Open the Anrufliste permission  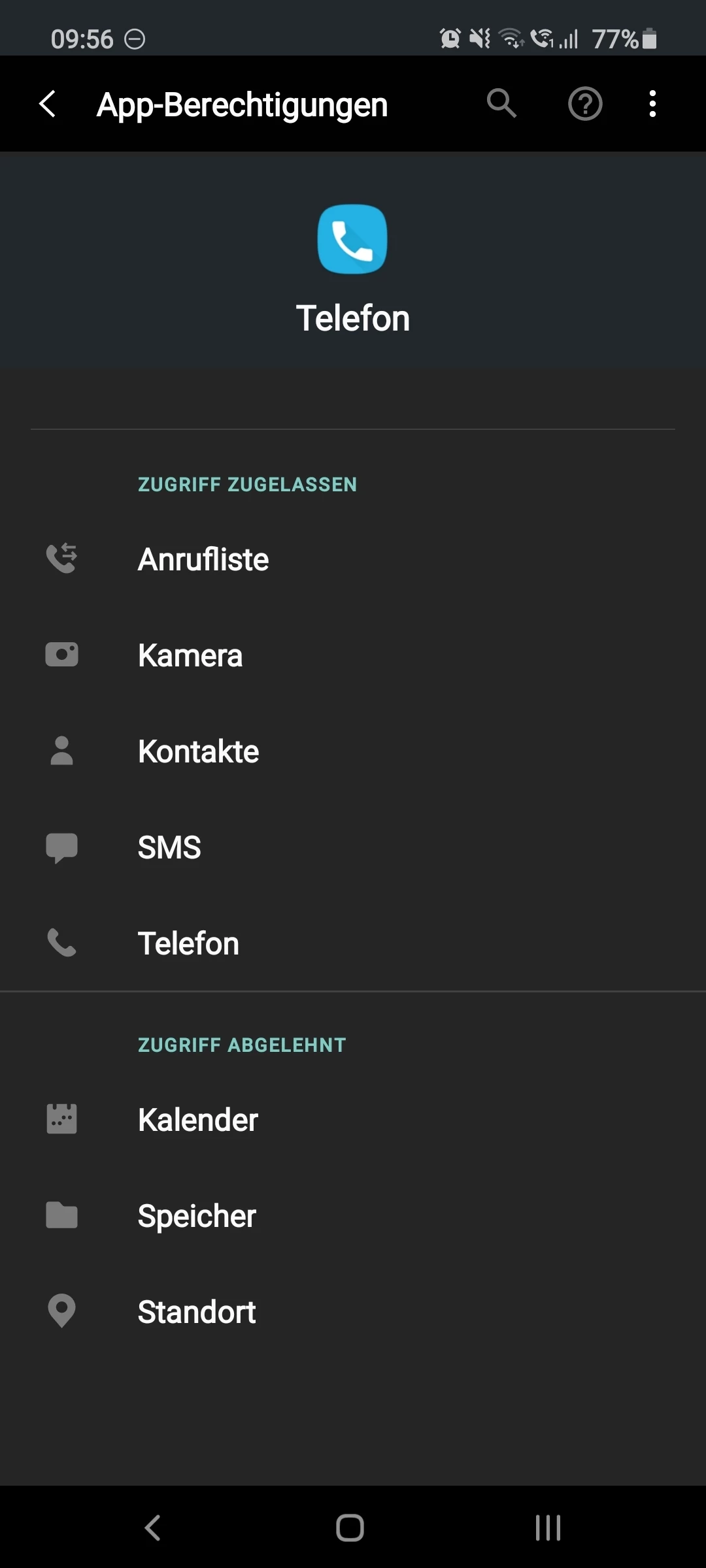coord(353,559)
